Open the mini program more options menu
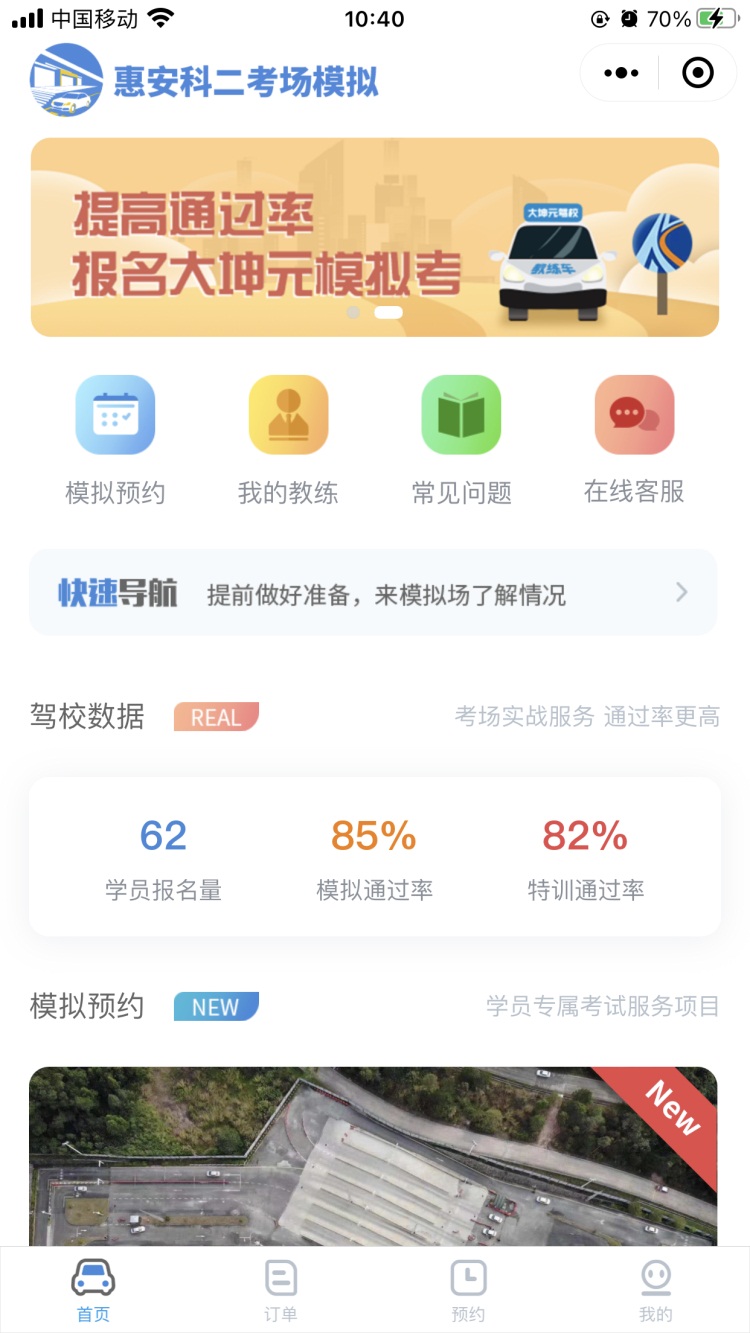Image resolution: width=750 pixels, height=1333 pixels. tap(620, 73)
